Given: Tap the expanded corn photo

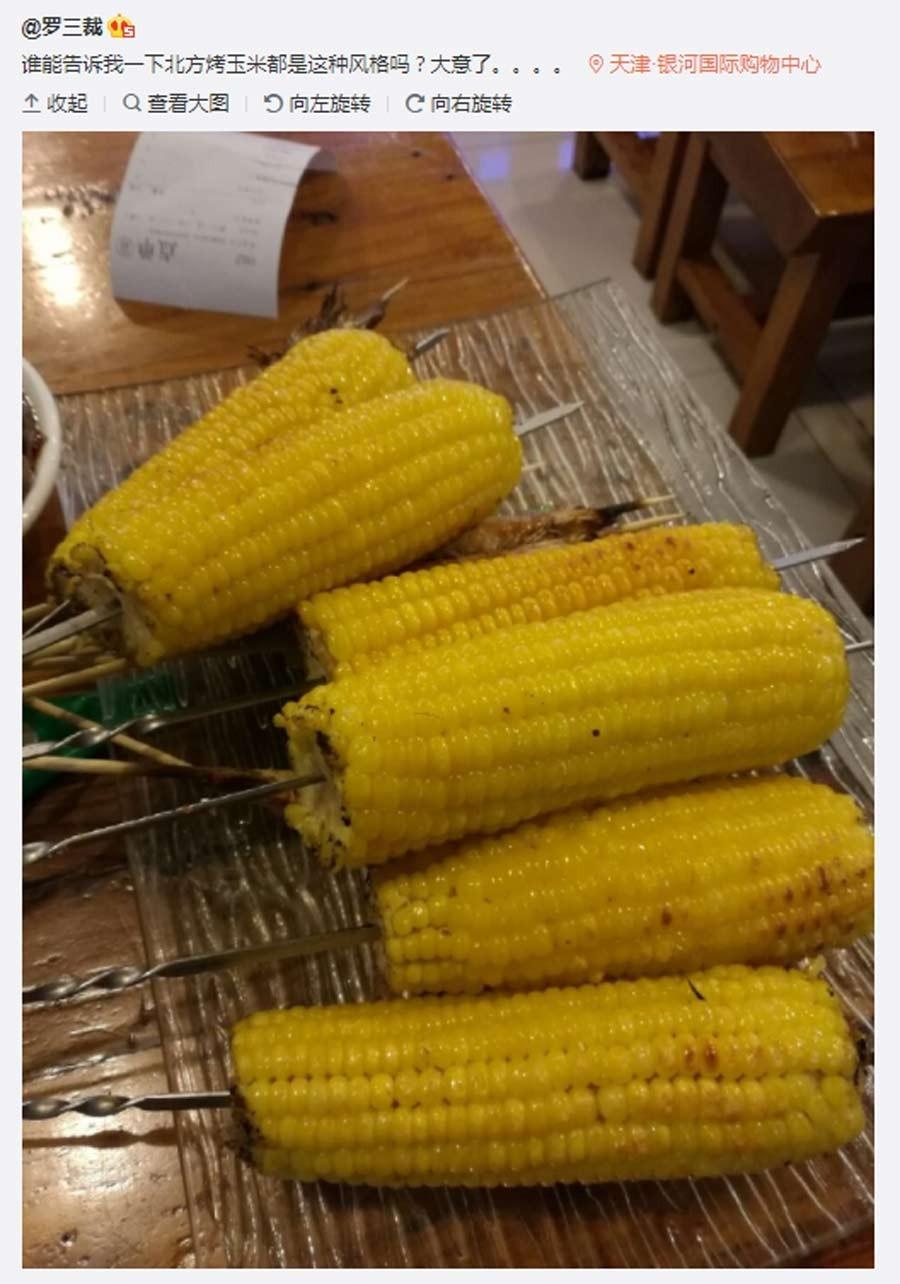Looking at the screenshot, I should tap(448, 700).
